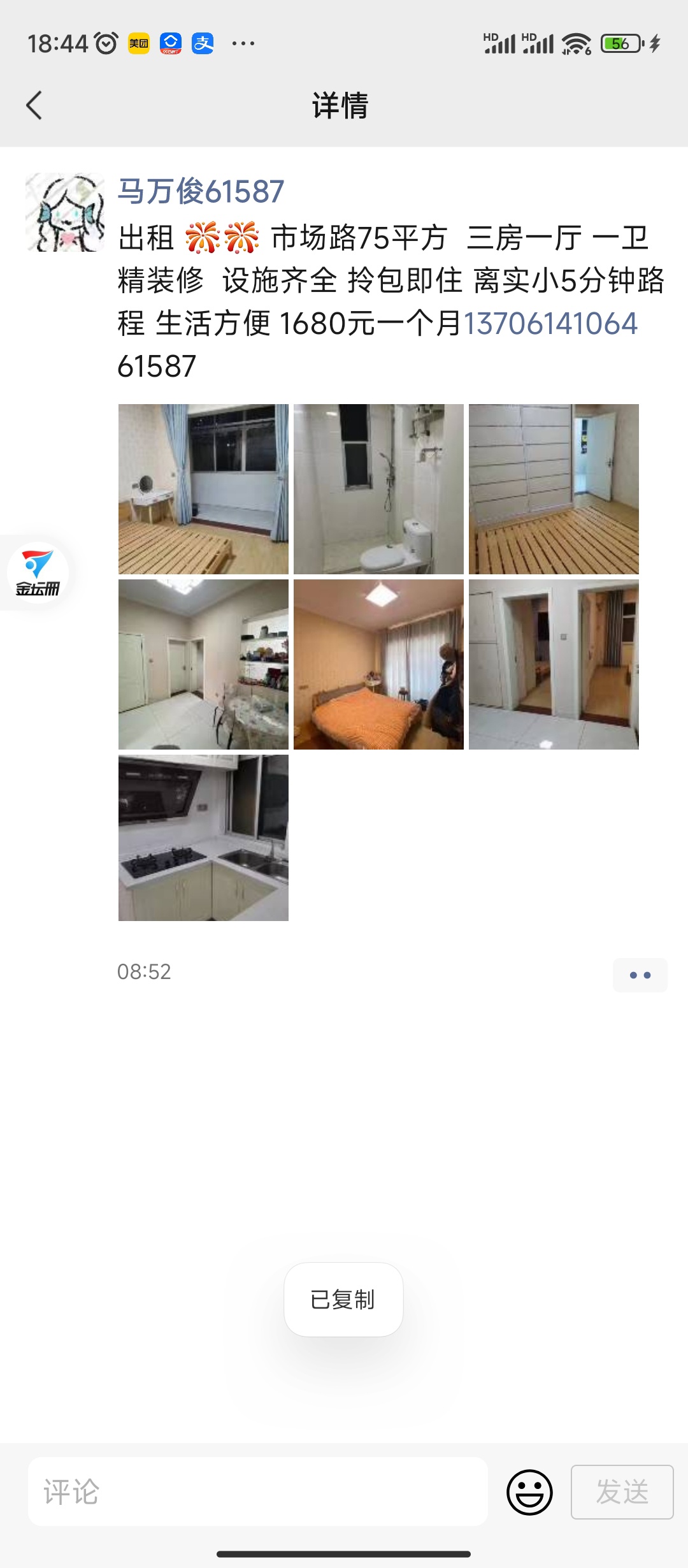
Task: Tap the 金坛 floating side button
Action: point(38,572)
